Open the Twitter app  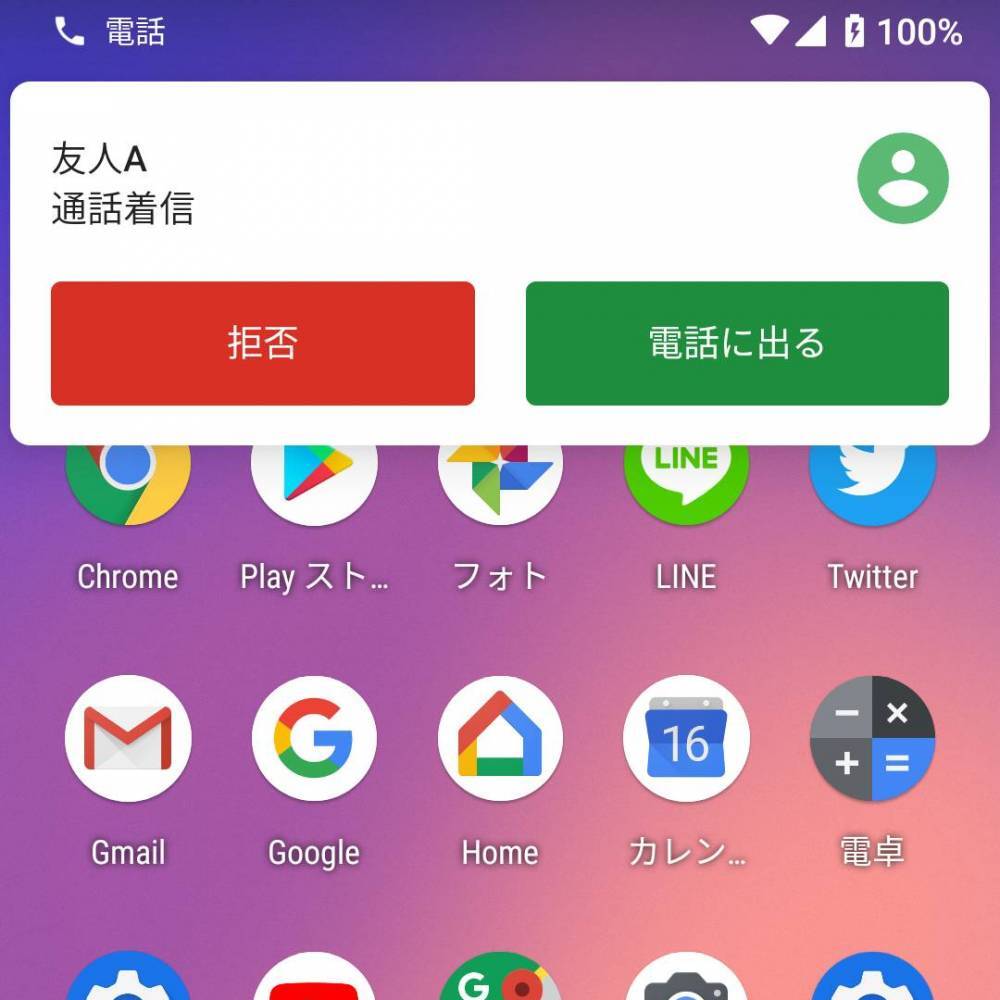(x=872, y=490)
